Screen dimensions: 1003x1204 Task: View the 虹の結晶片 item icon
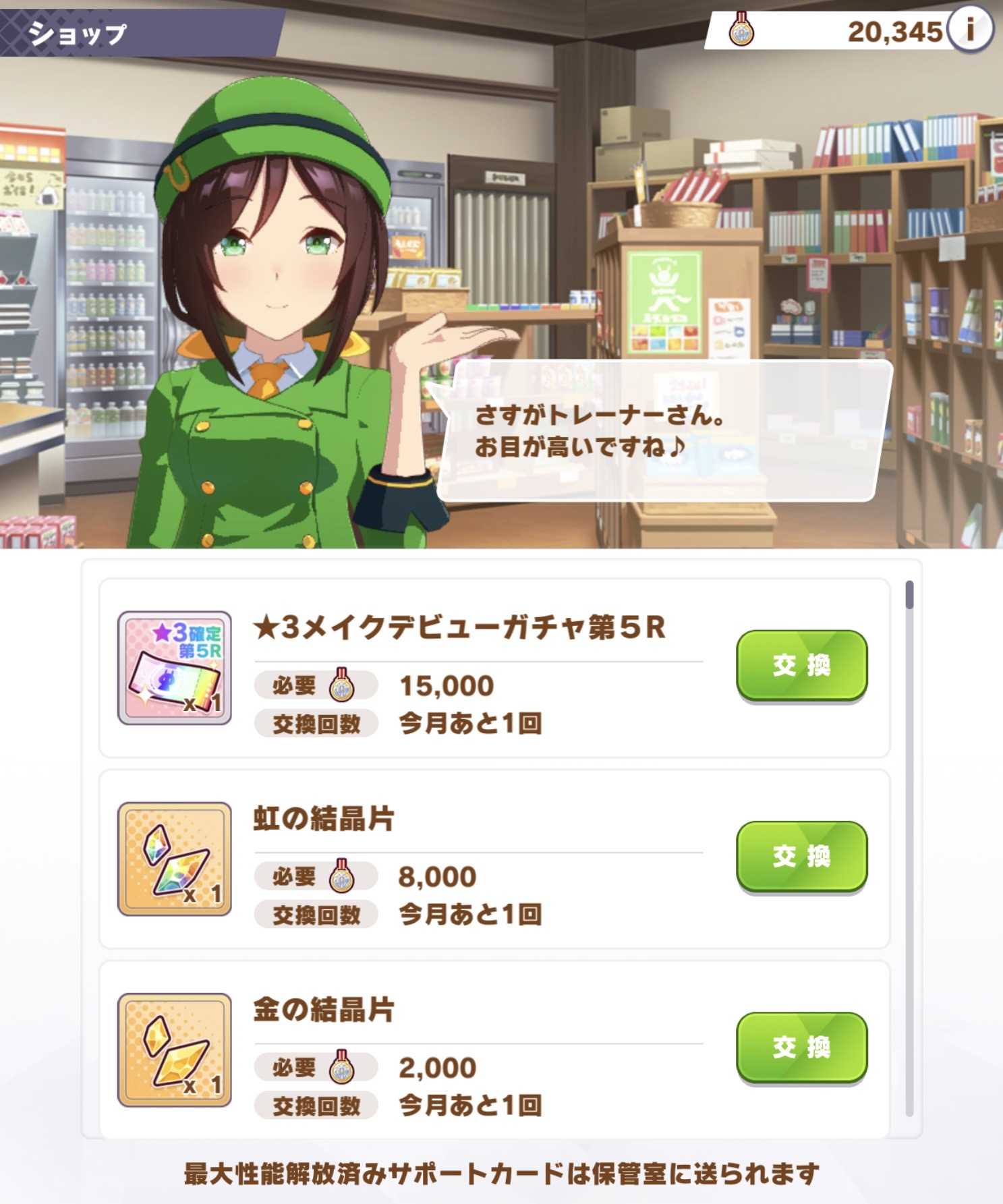pyautogui.click(x=175, y=859)
